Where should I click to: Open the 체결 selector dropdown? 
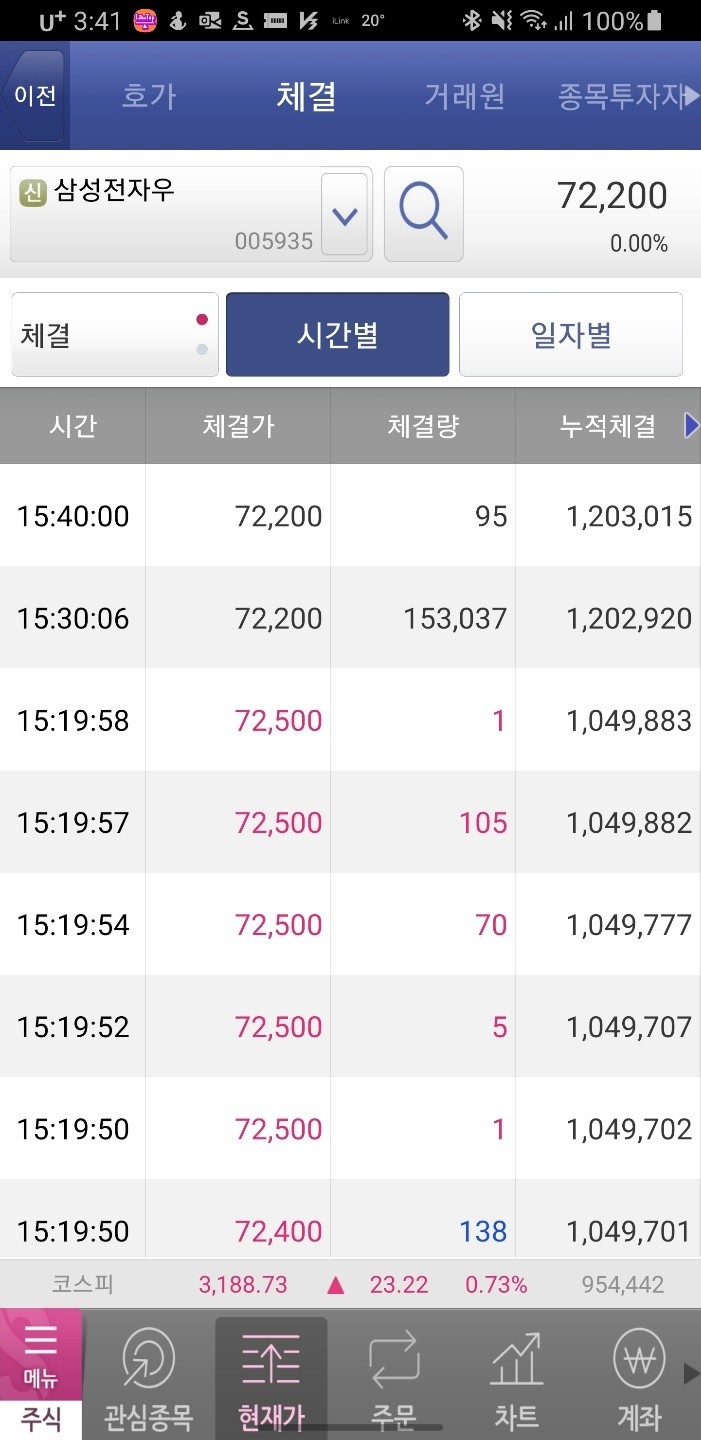point(115,335)
